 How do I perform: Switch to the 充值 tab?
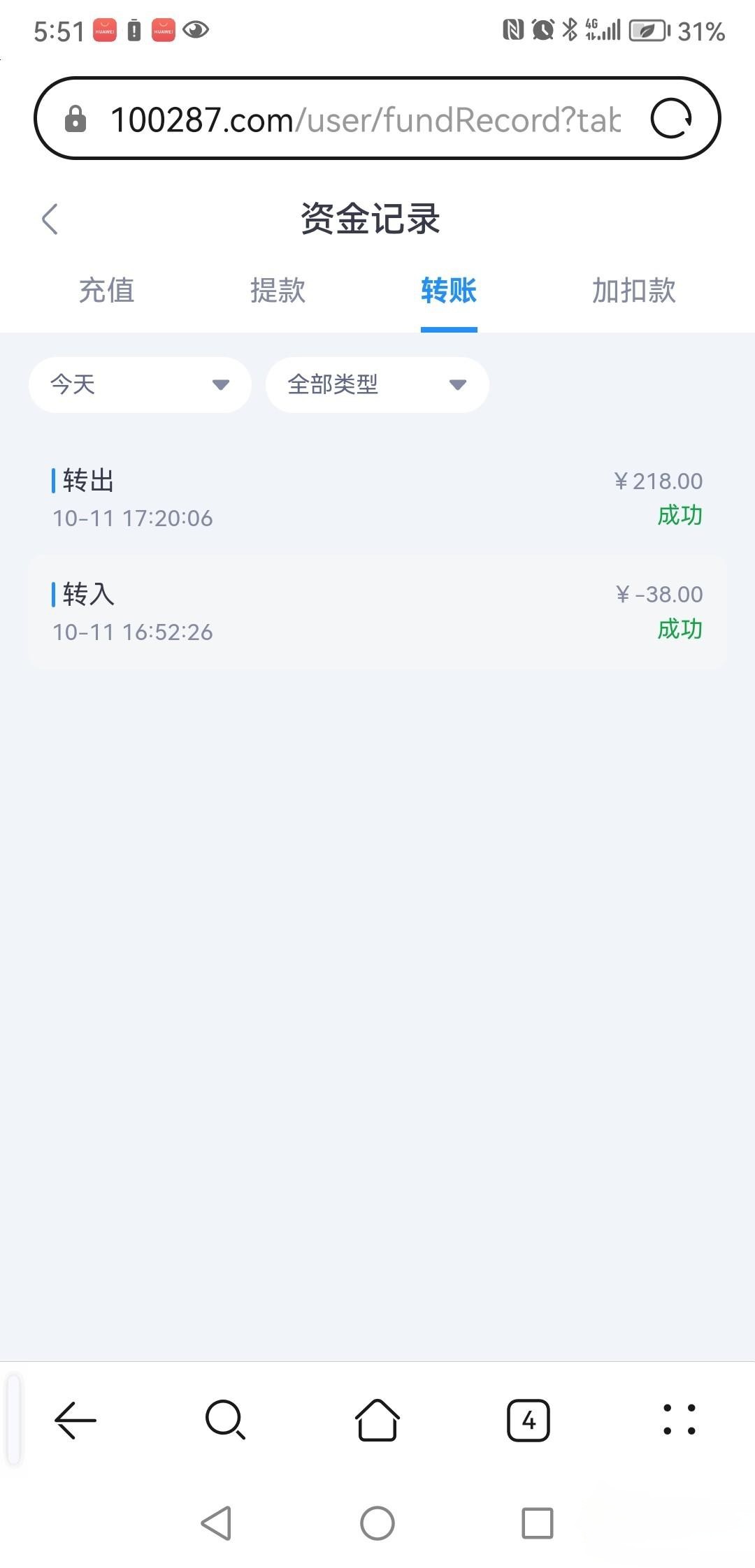coord(106,291)
